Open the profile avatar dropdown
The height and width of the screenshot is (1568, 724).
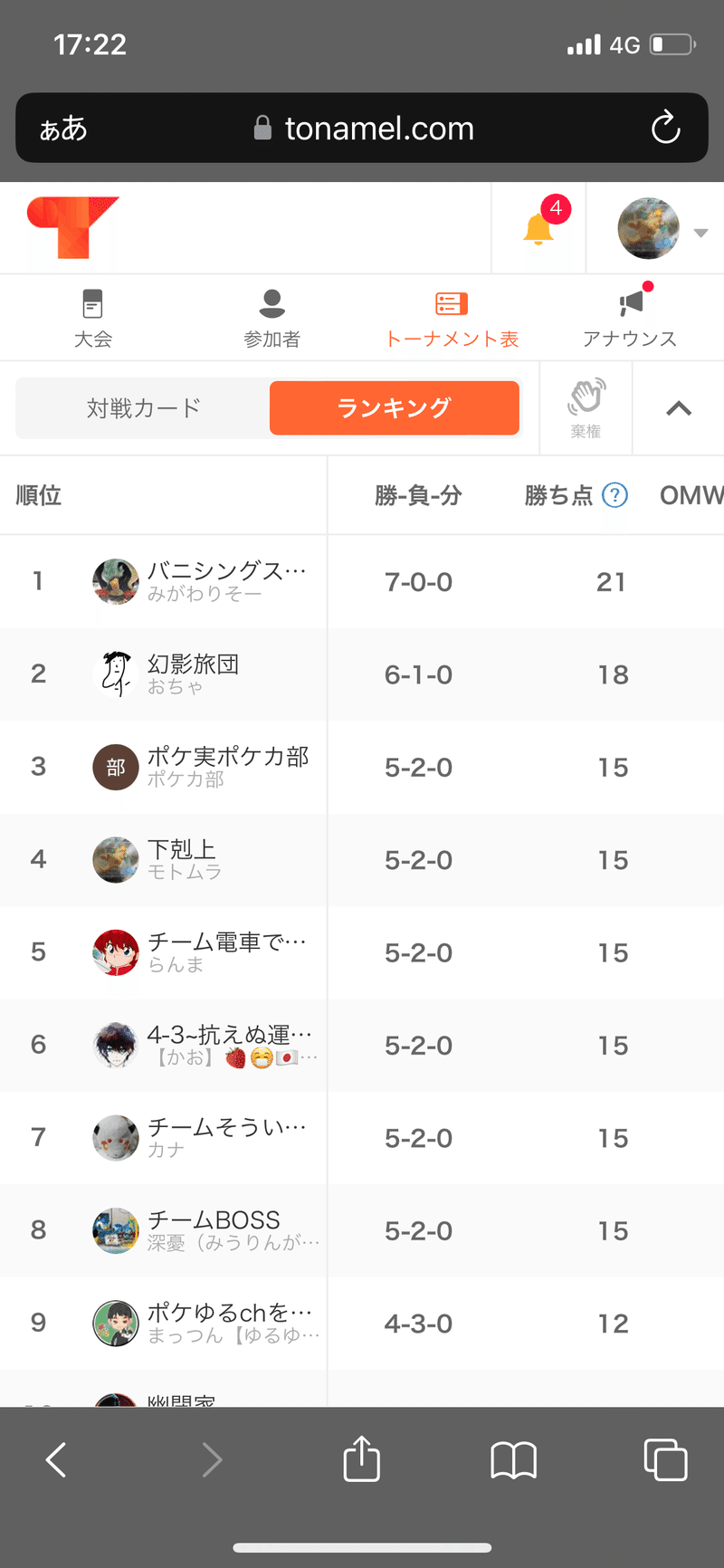661,230
